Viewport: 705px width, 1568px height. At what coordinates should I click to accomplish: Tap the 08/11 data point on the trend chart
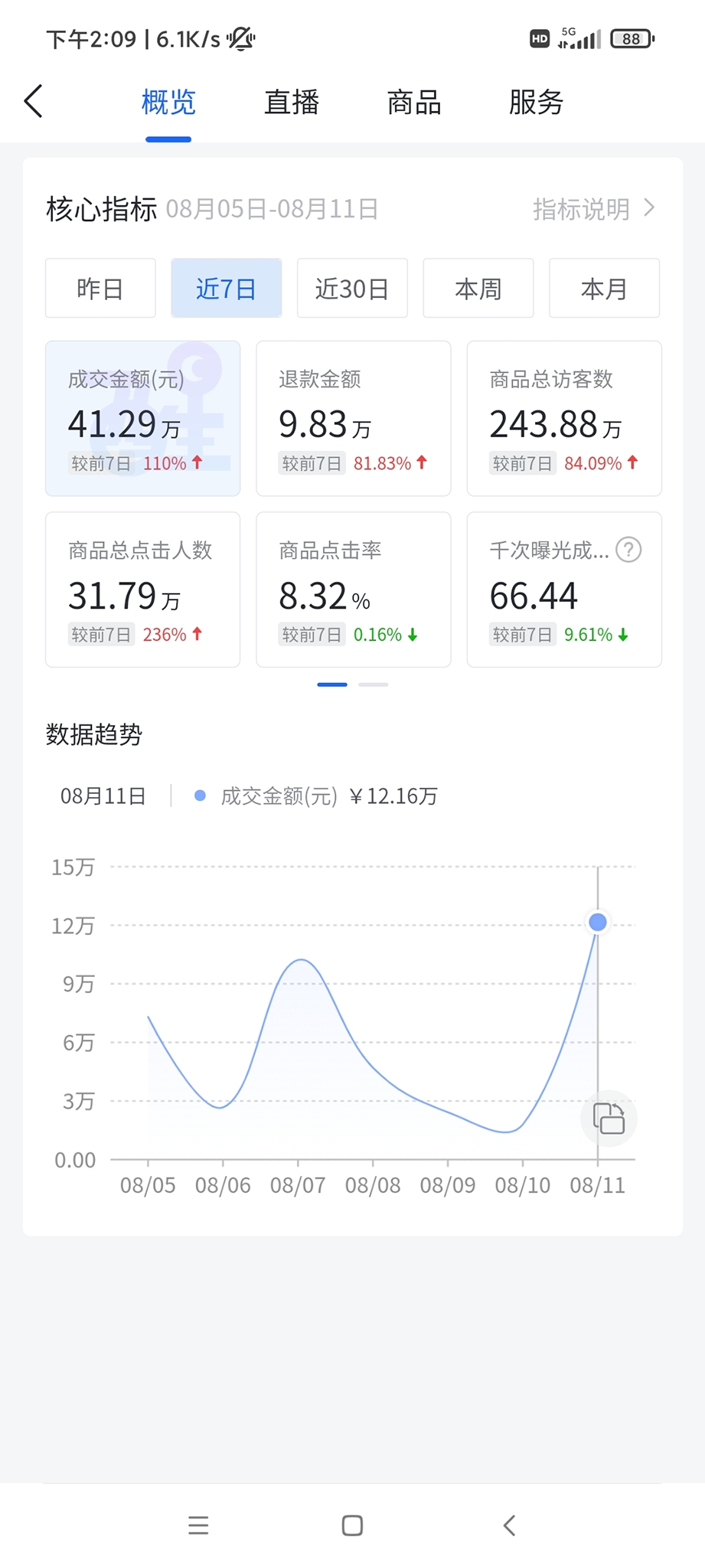click(x=597, y=923)
